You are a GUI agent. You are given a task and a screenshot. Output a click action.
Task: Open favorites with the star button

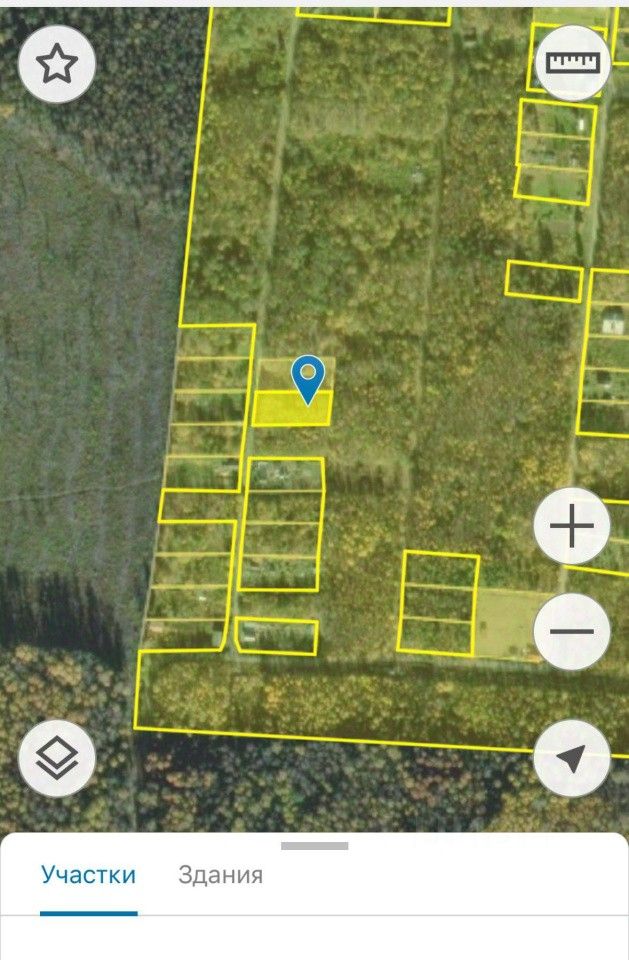(57, 65)
